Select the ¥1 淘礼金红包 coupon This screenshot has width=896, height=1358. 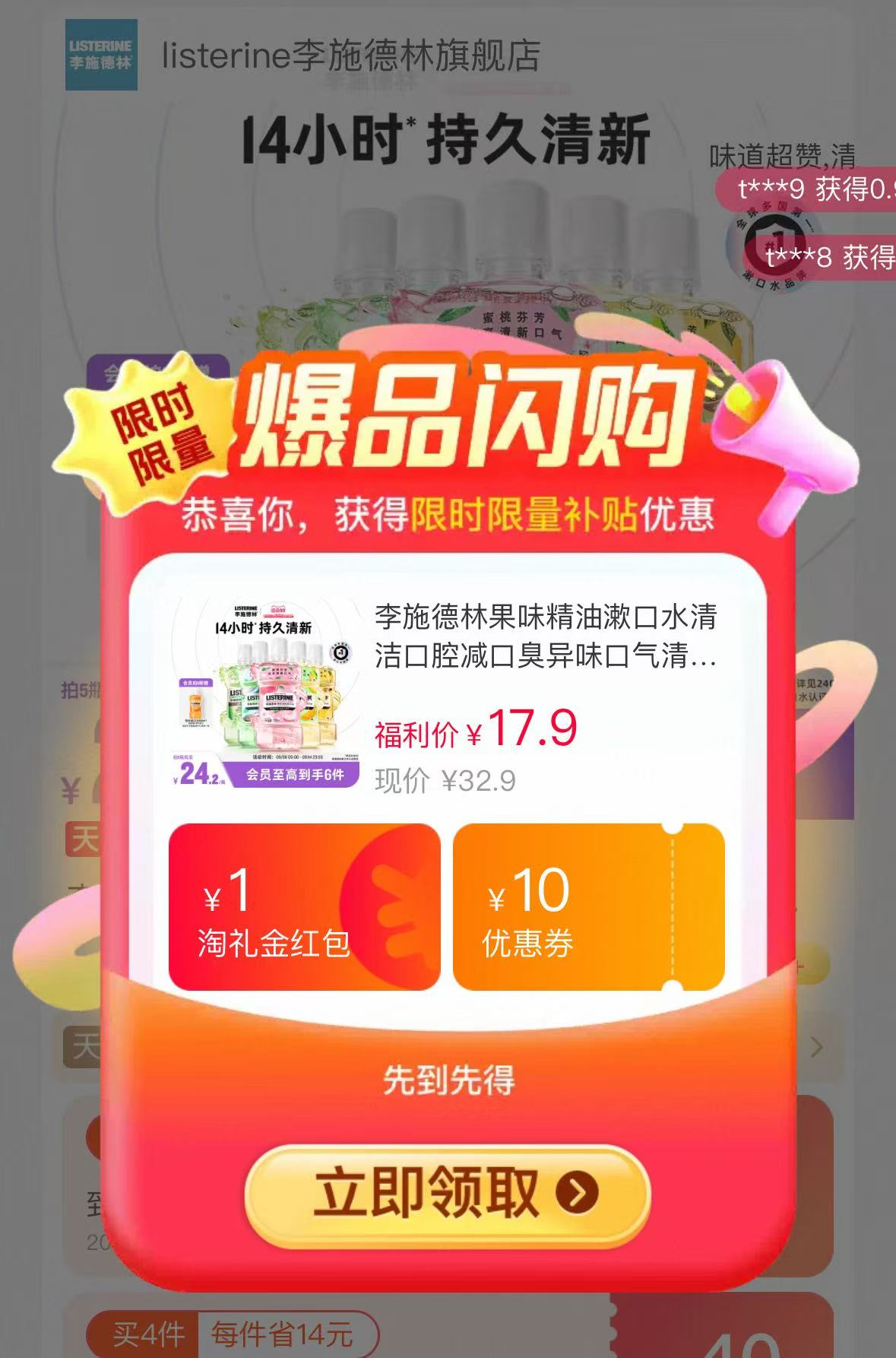(304, 906)
